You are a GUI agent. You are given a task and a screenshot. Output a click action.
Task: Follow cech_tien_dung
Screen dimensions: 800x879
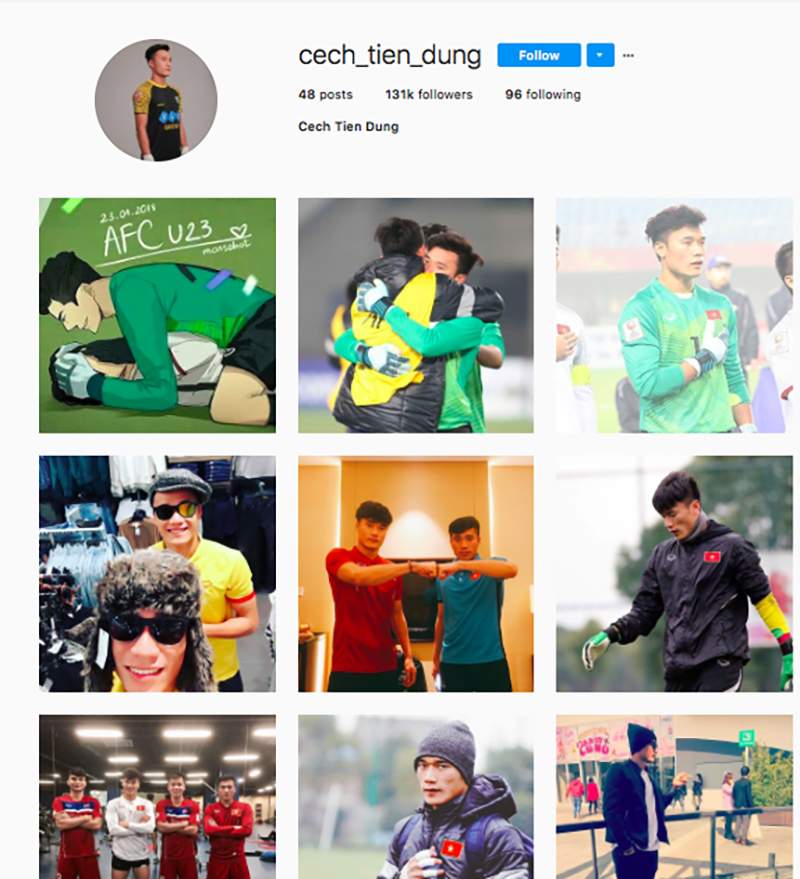click(x=538, y=56)
